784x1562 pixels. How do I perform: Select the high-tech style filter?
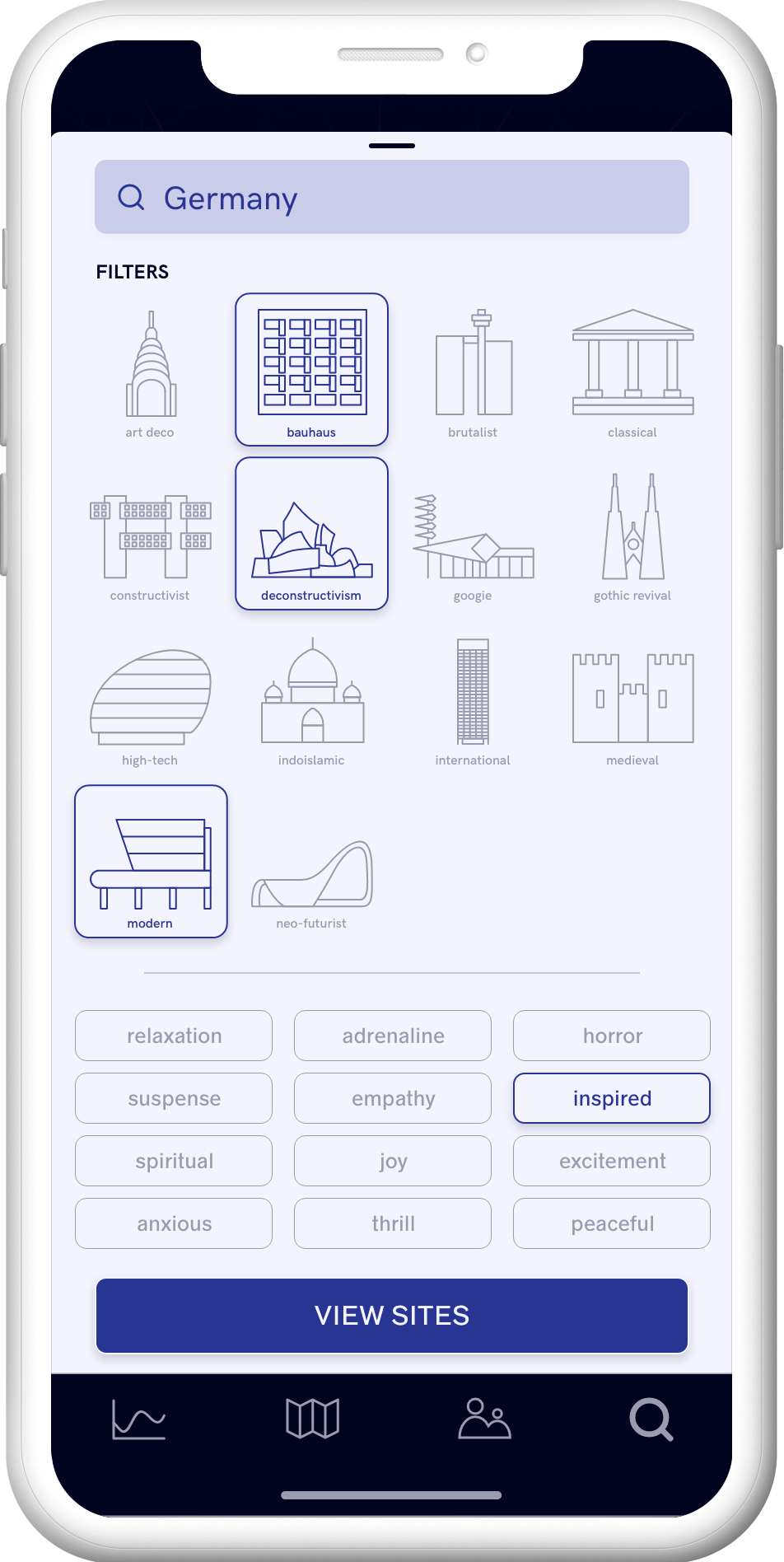pos(151,700)
